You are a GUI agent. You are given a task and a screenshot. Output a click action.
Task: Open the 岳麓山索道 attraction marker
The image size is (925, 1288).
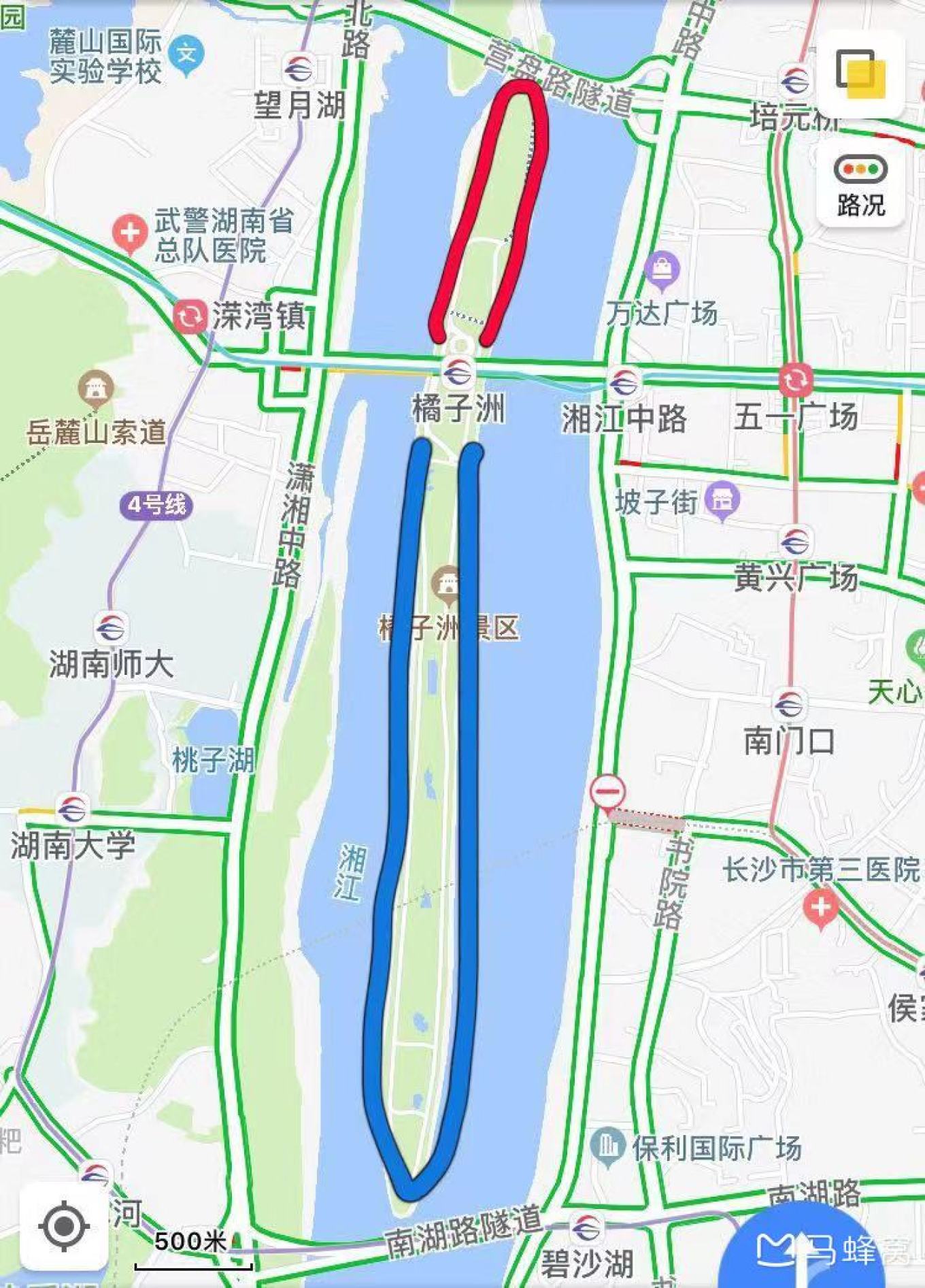(x=96, y=389)
